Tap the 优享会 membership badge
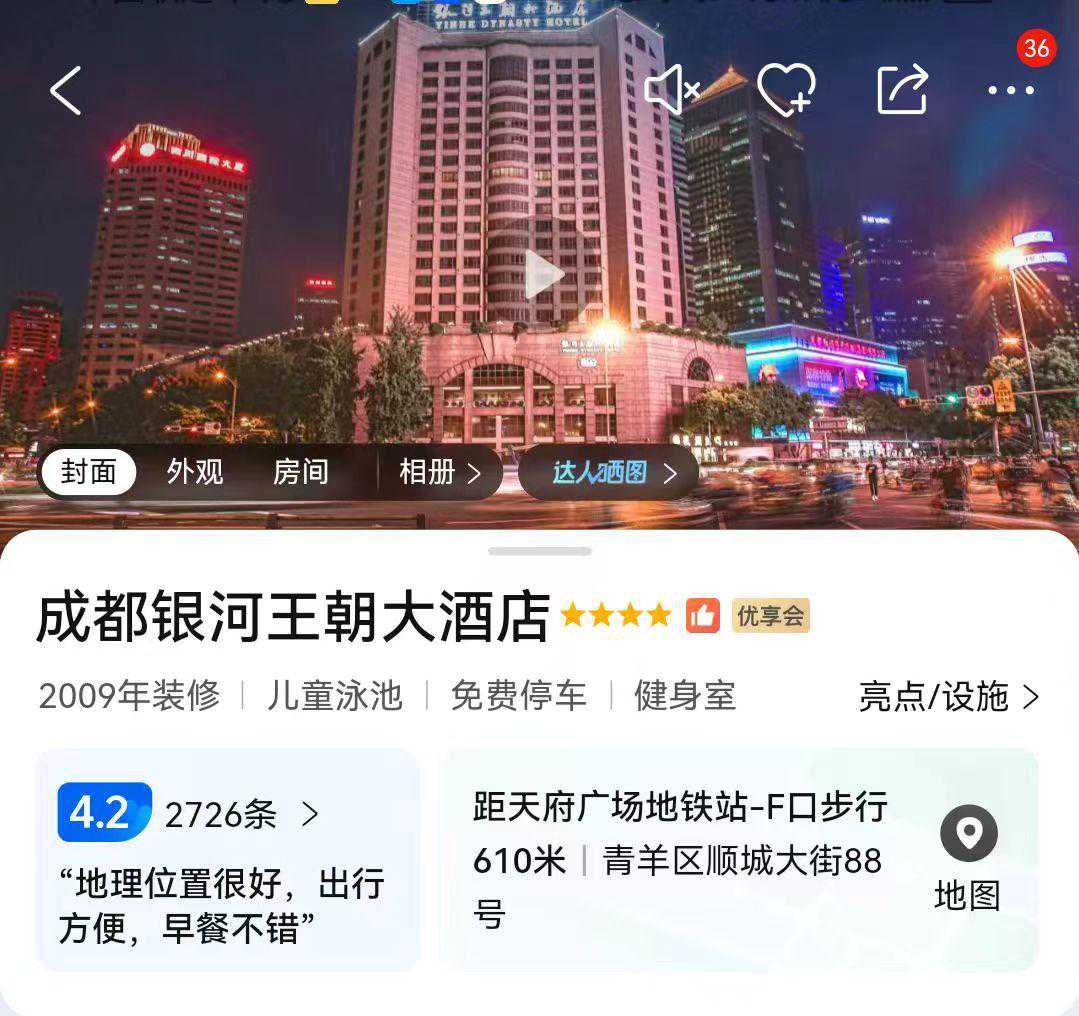Screen dimensions: 1079x1016 click(x=770, y=616)
